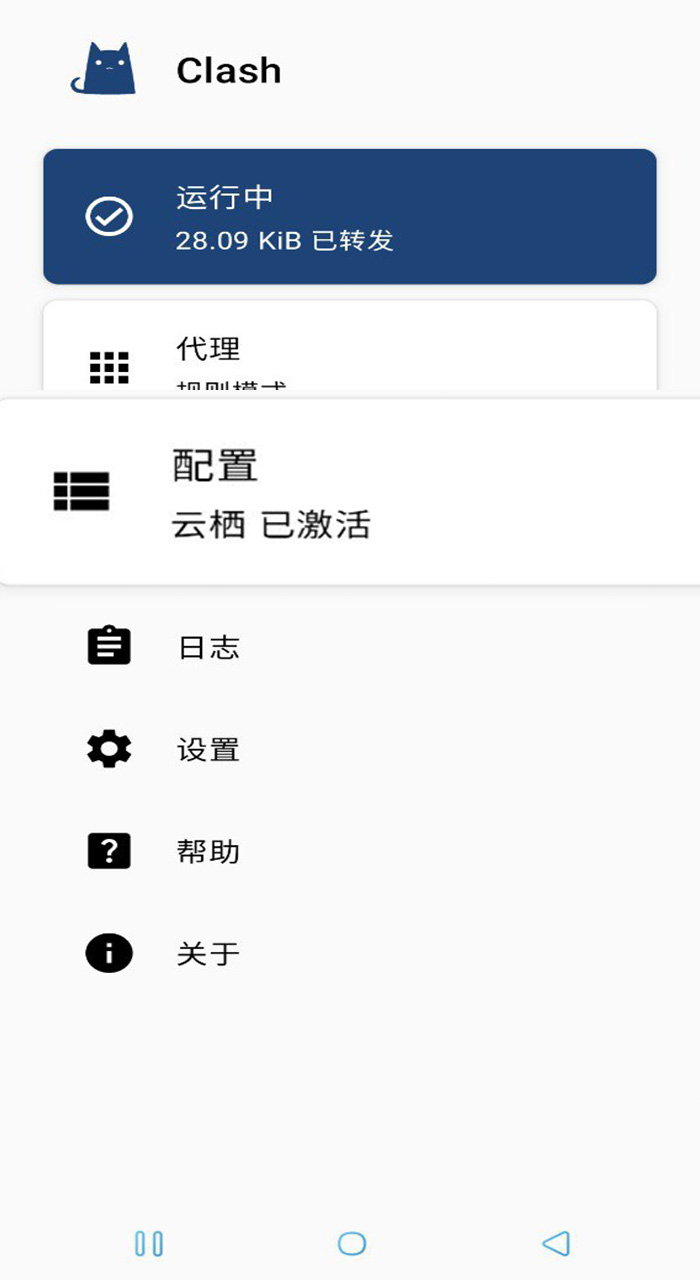This screenshot has width=700, height=1280.
Task: Open the 配置 profile card
Action: pyautogui.click(x=349, y=492)
